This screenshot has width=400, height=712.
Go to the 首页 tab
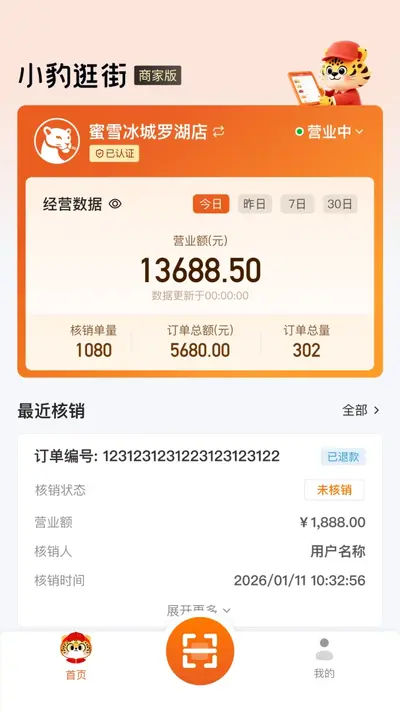coord(76,656)
